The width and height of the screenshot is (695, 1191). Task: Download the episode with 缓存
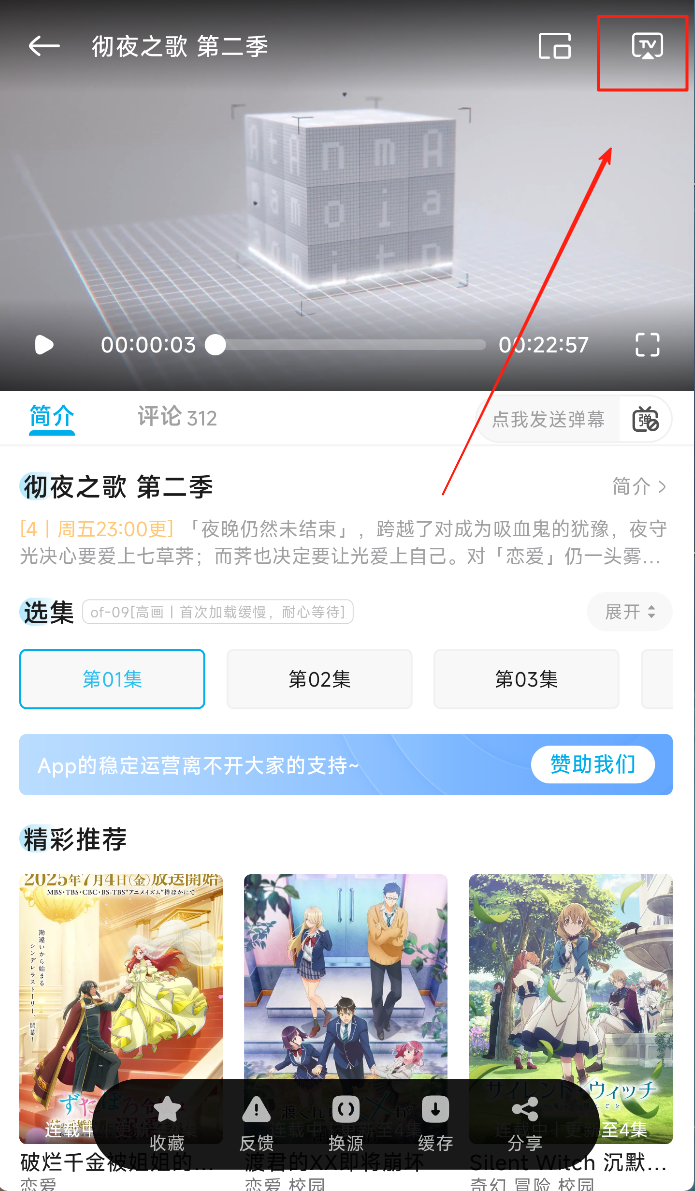tap(435, 1122)
